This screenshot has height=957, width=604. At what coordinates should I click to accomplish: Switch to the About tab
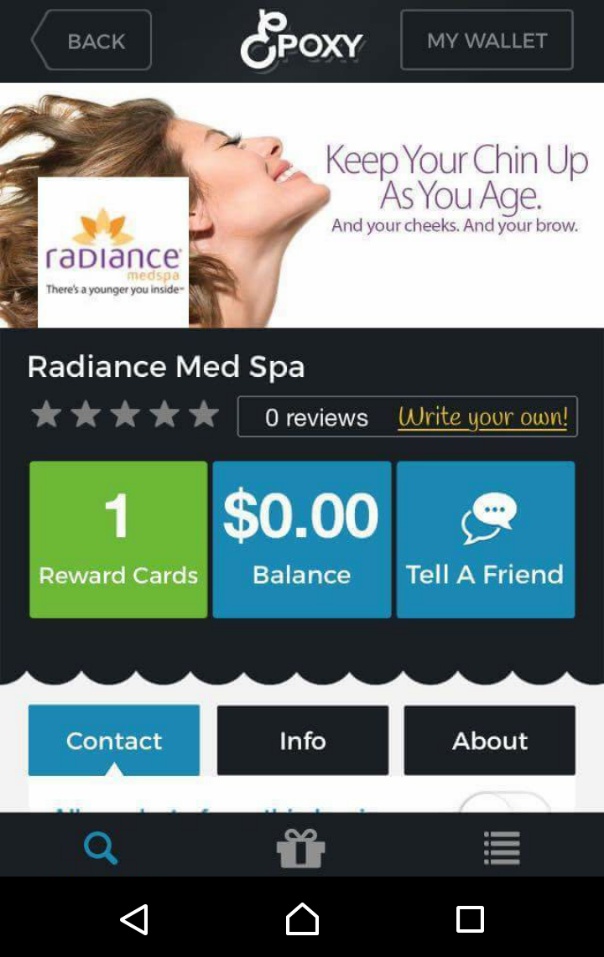(489, 741)
